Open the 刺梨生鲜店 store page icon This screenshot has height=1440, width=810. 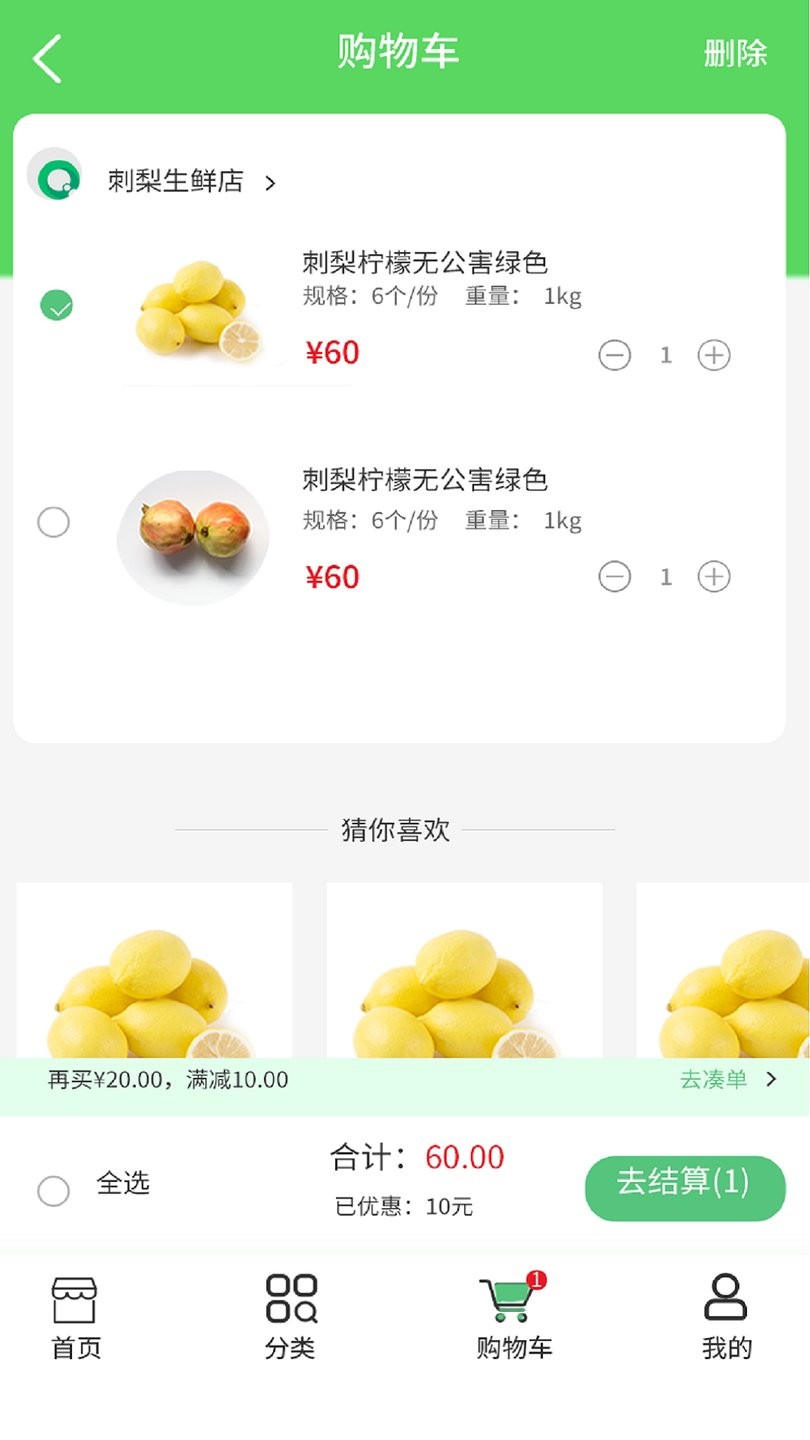(x=57, y=183)
